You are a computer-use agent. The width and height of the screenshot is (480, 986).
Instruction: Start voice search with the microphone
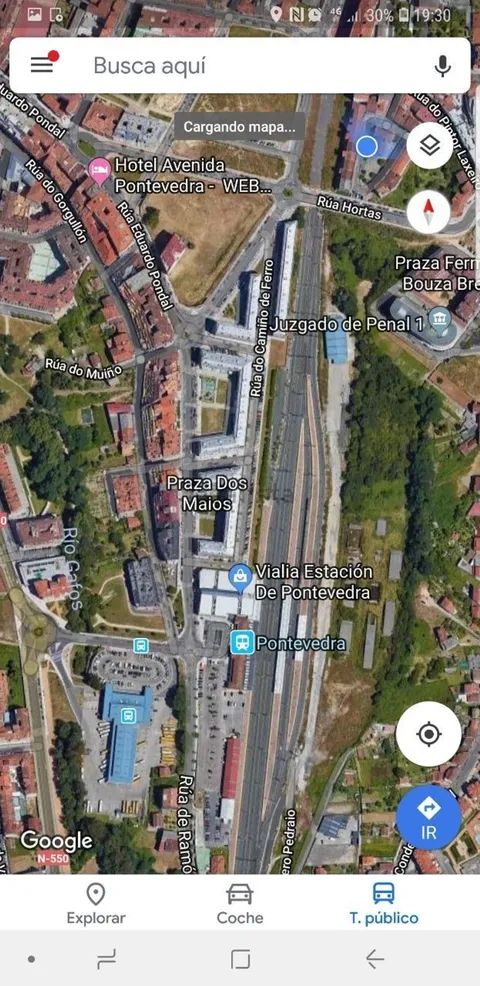(x=443, y=65)
